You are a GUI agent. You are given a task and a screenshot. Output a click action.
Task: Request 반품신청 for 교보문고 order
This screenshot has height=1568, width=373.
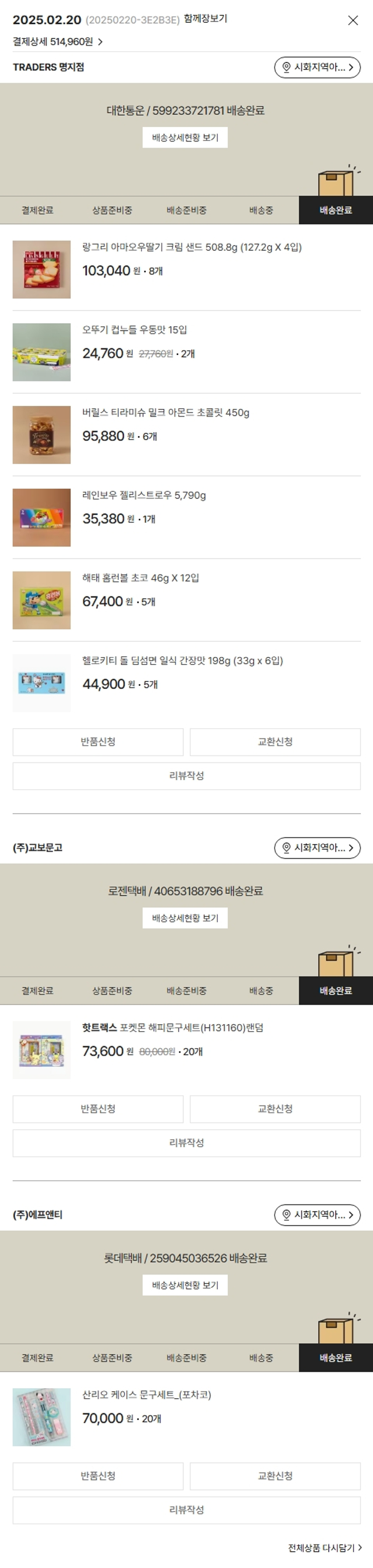tap(97, 1109)
